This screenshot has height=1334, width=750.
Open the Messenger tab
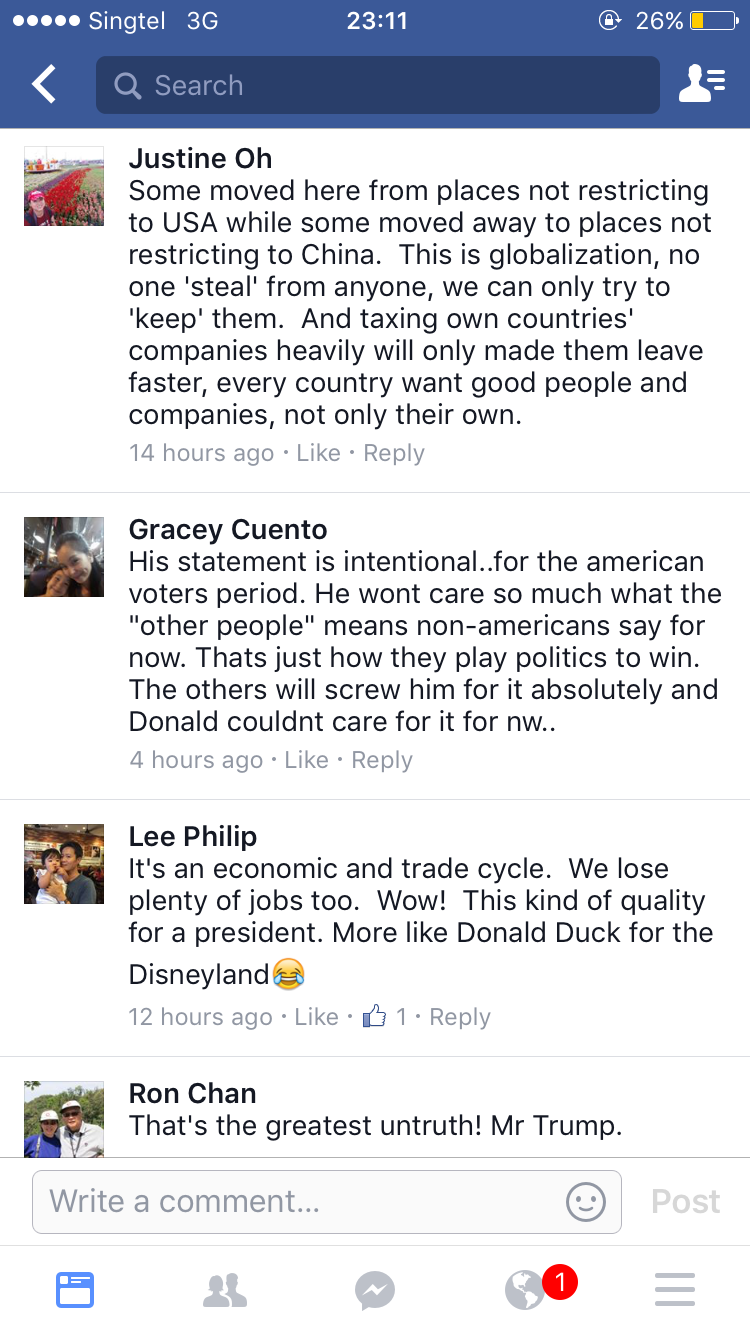tap(375, 1290)
